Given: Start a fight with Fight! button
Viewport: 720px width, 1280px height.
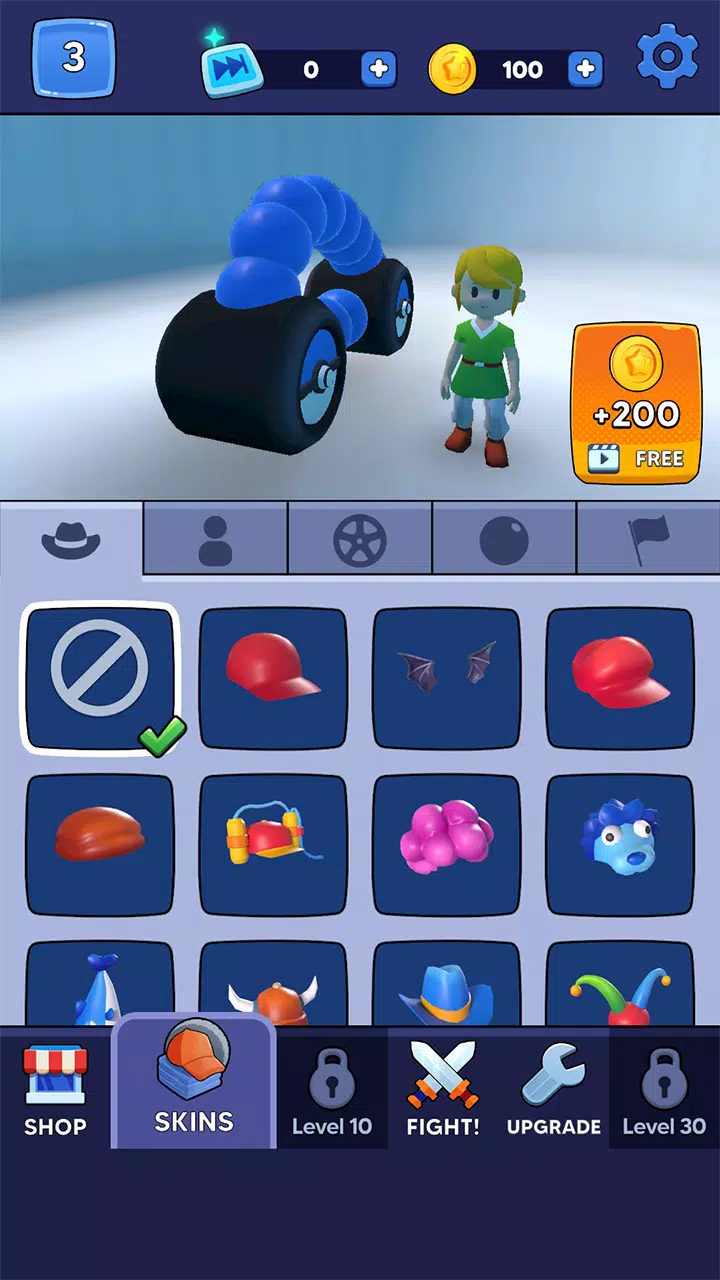Looking at the screenshot, I should click(443, 1090).
